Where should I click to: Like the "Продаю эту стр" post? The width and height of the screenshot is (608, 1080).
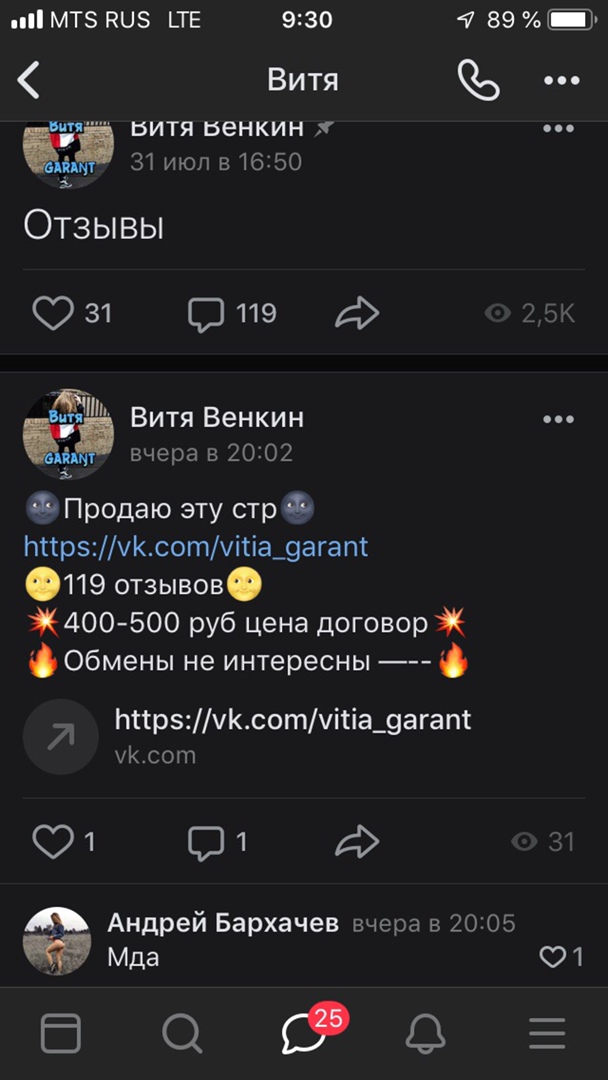click(54, 842)
